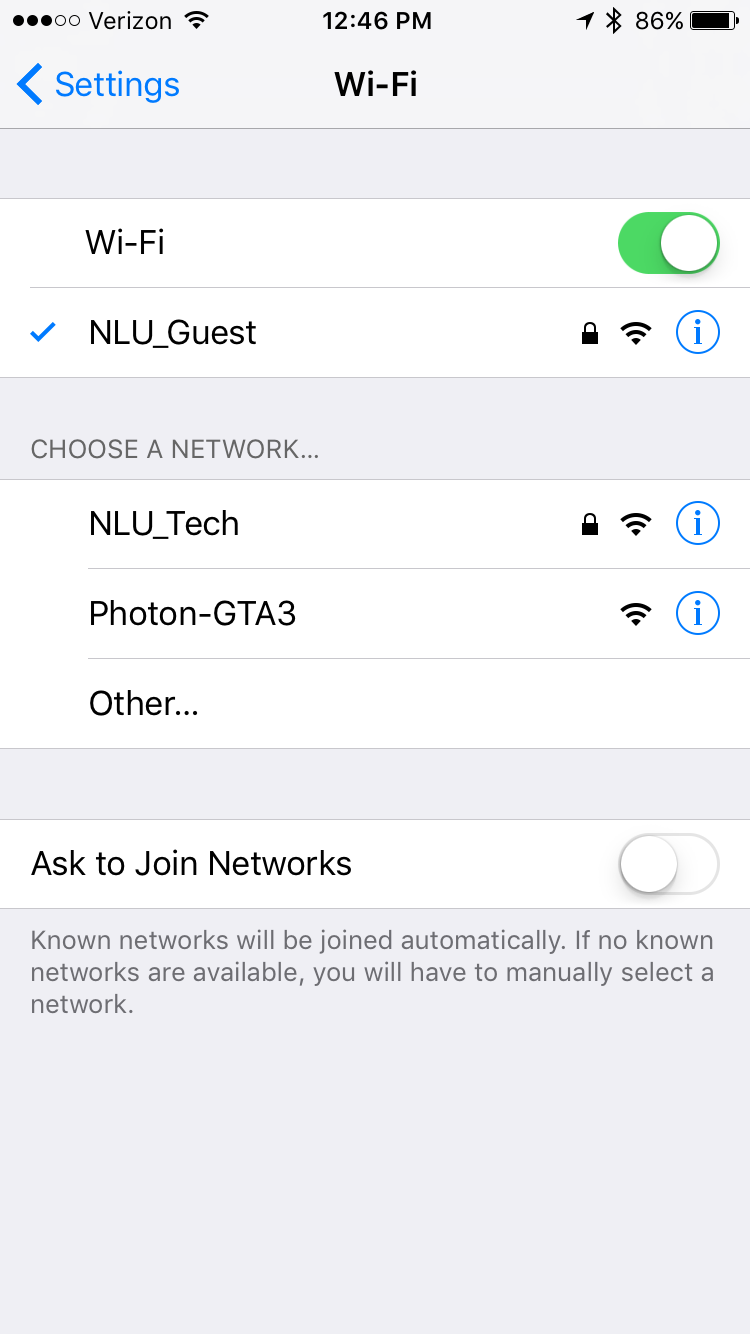
Task: Open info for NLU_Guest network
Action: (x=697, y=333)
